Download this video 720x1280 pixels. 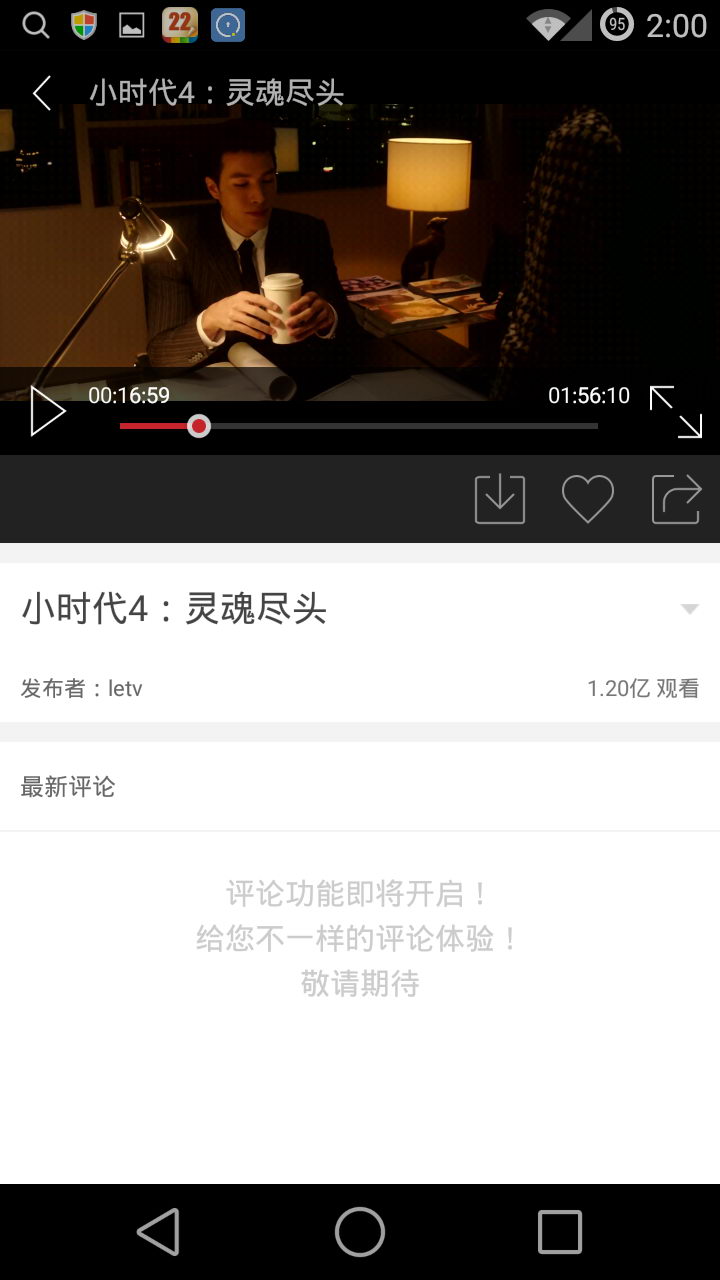click(499, 498)
